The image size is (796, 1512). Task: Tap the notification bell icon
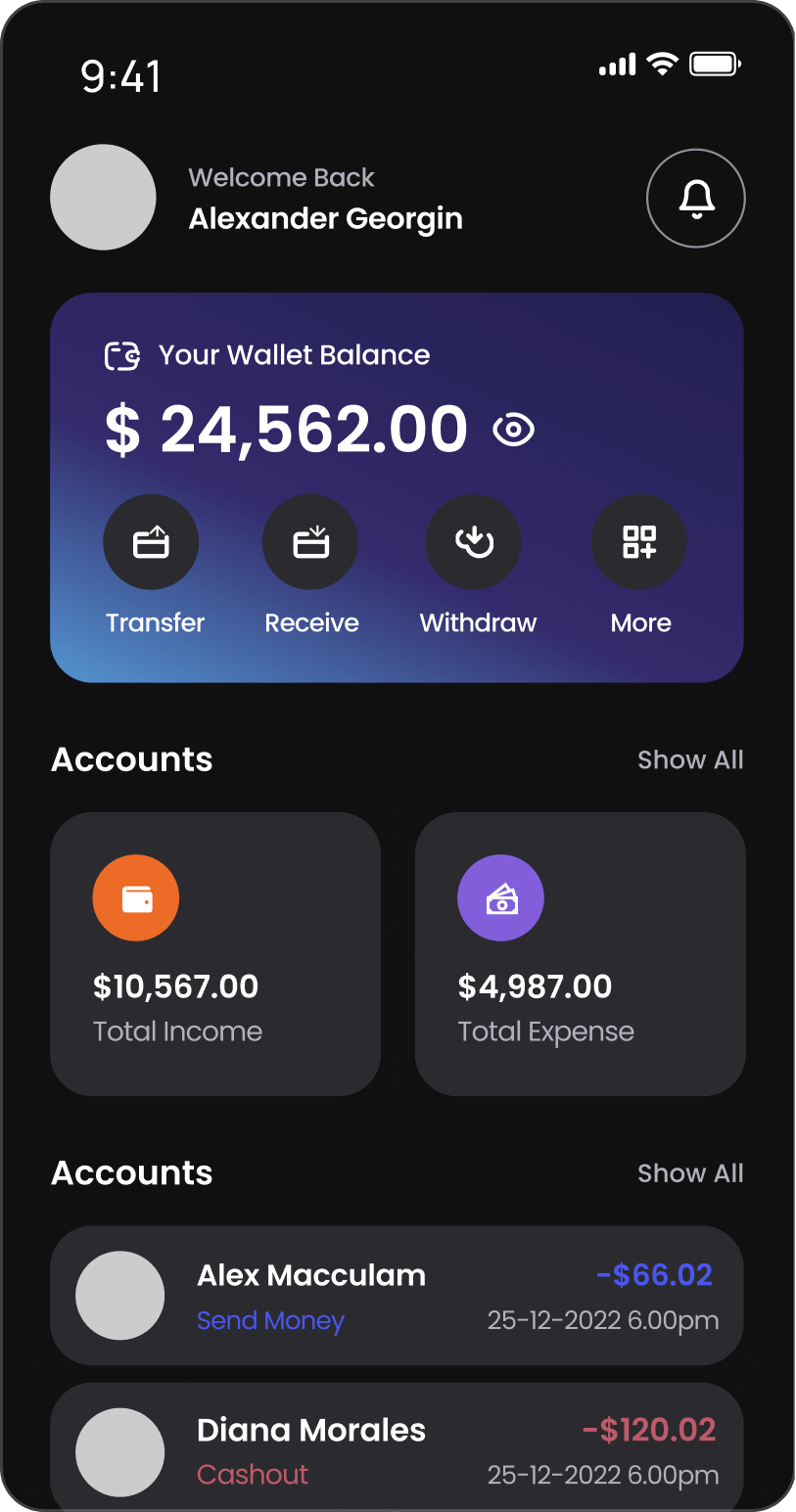(x=696, y=199)
